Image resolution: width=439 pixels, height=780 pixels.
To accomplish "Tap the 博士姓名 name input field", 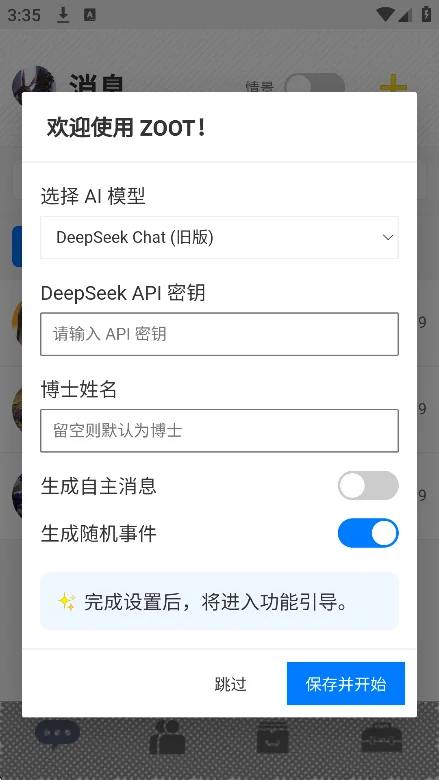I will 219,430.
